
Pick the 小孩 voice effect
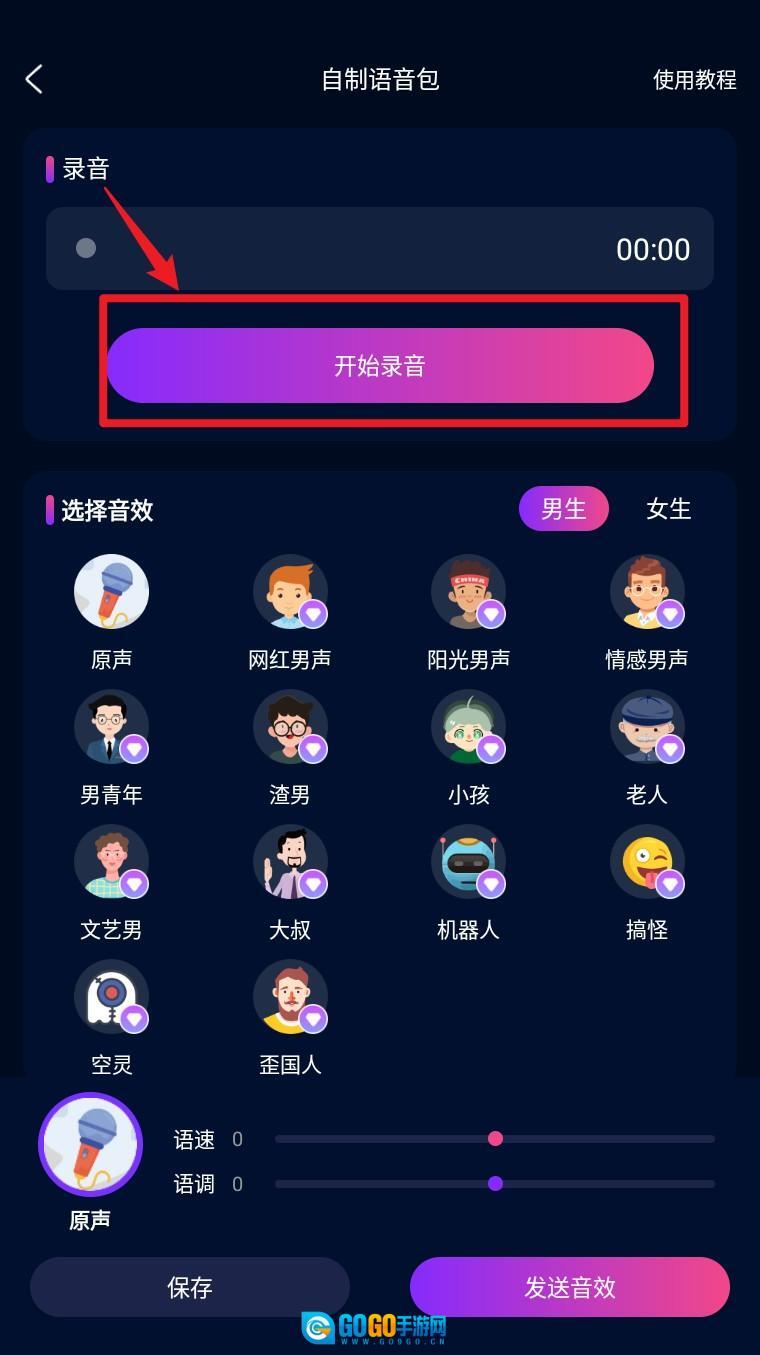pos(468,727)
